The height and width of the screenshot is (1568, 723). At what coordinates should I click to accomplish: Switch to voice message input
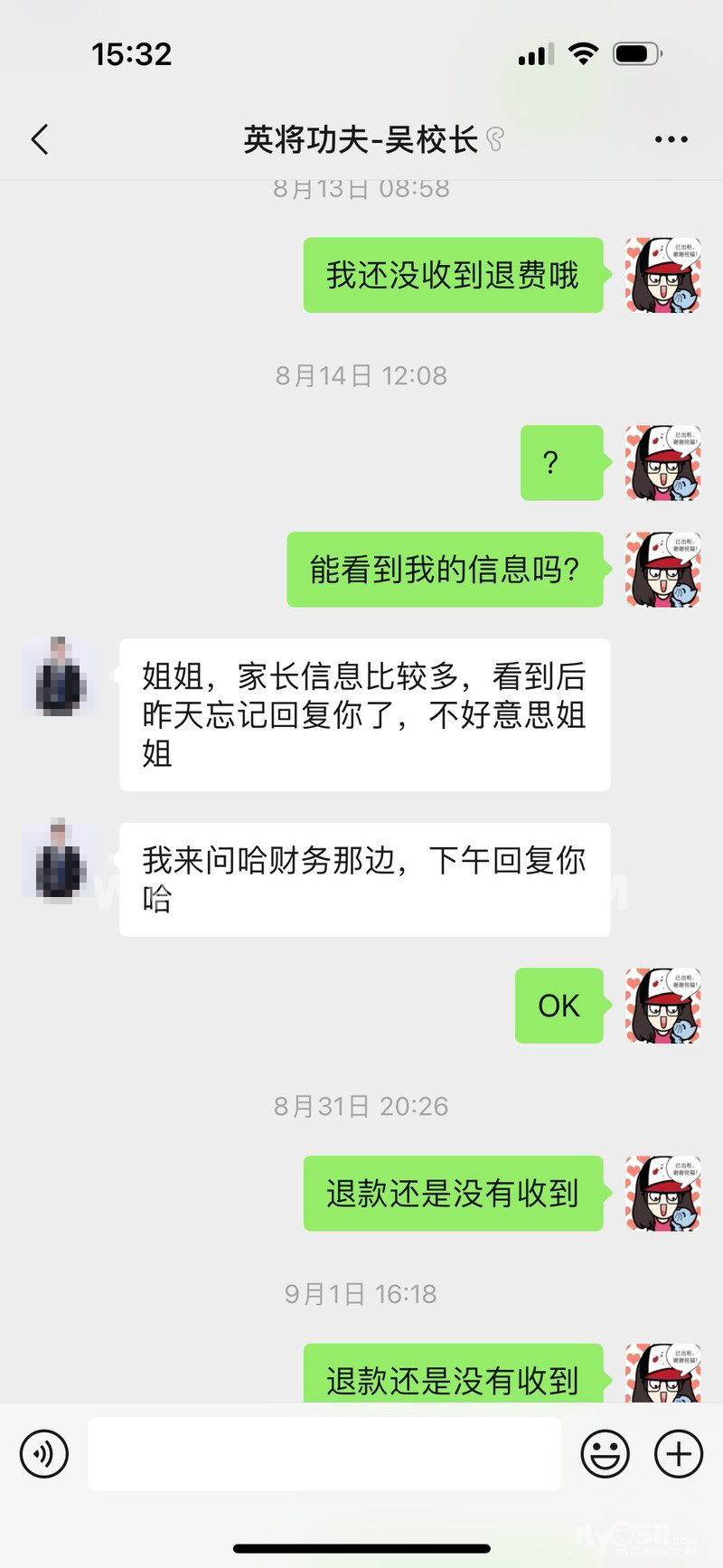point(44,1454)
